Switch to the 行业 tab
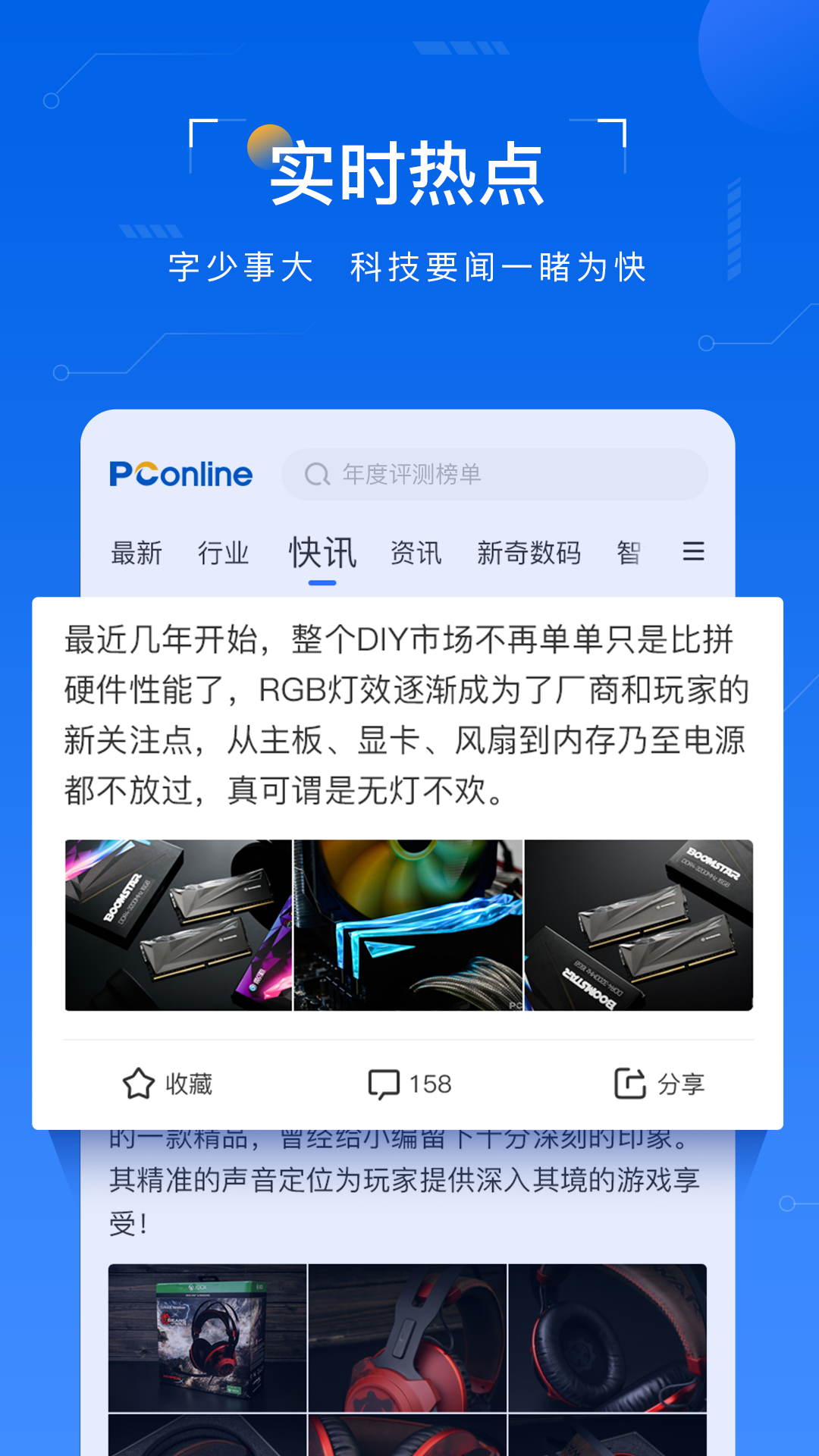 click(225, 554)
